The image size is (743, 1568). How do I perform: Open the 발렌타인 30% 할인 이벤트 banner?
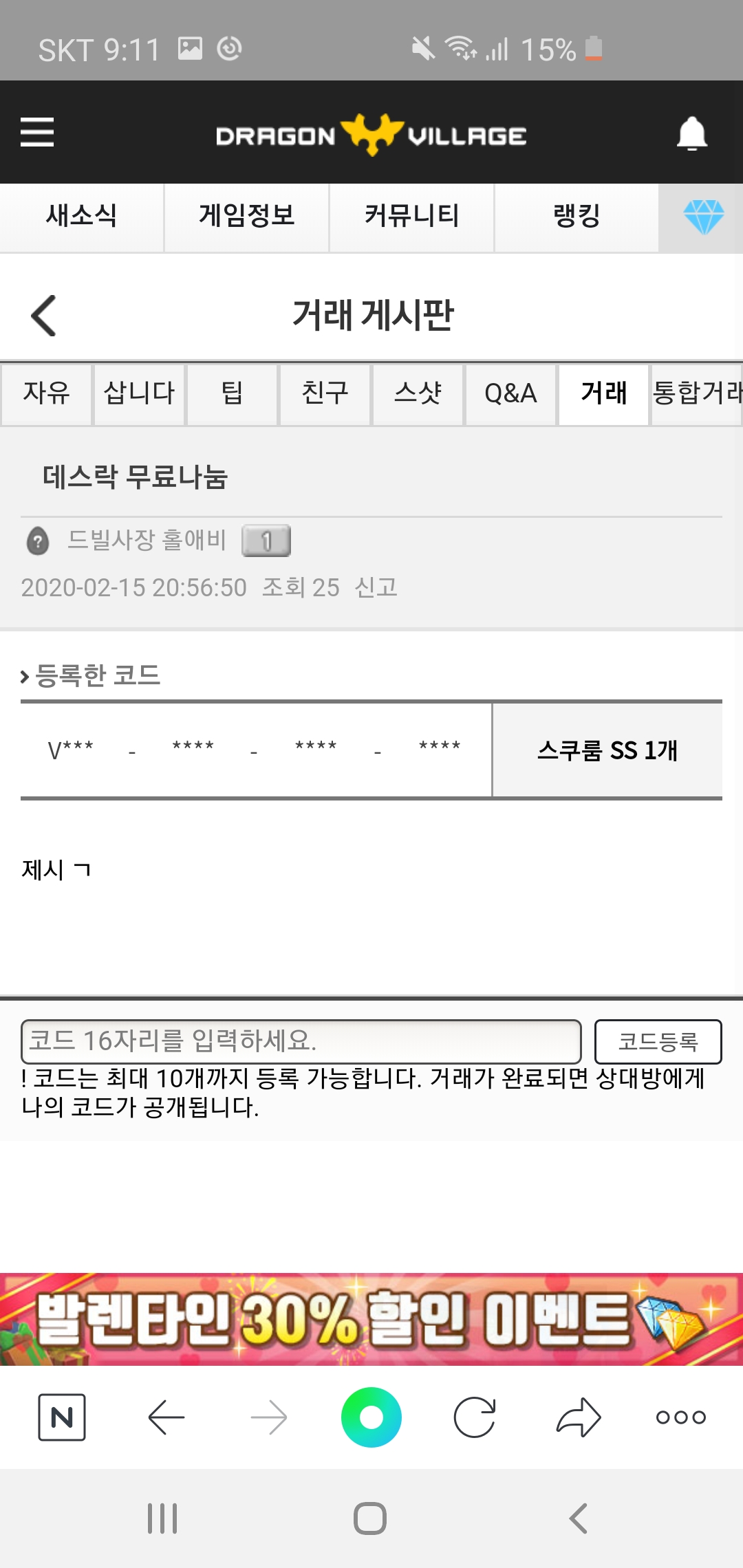371,1319
